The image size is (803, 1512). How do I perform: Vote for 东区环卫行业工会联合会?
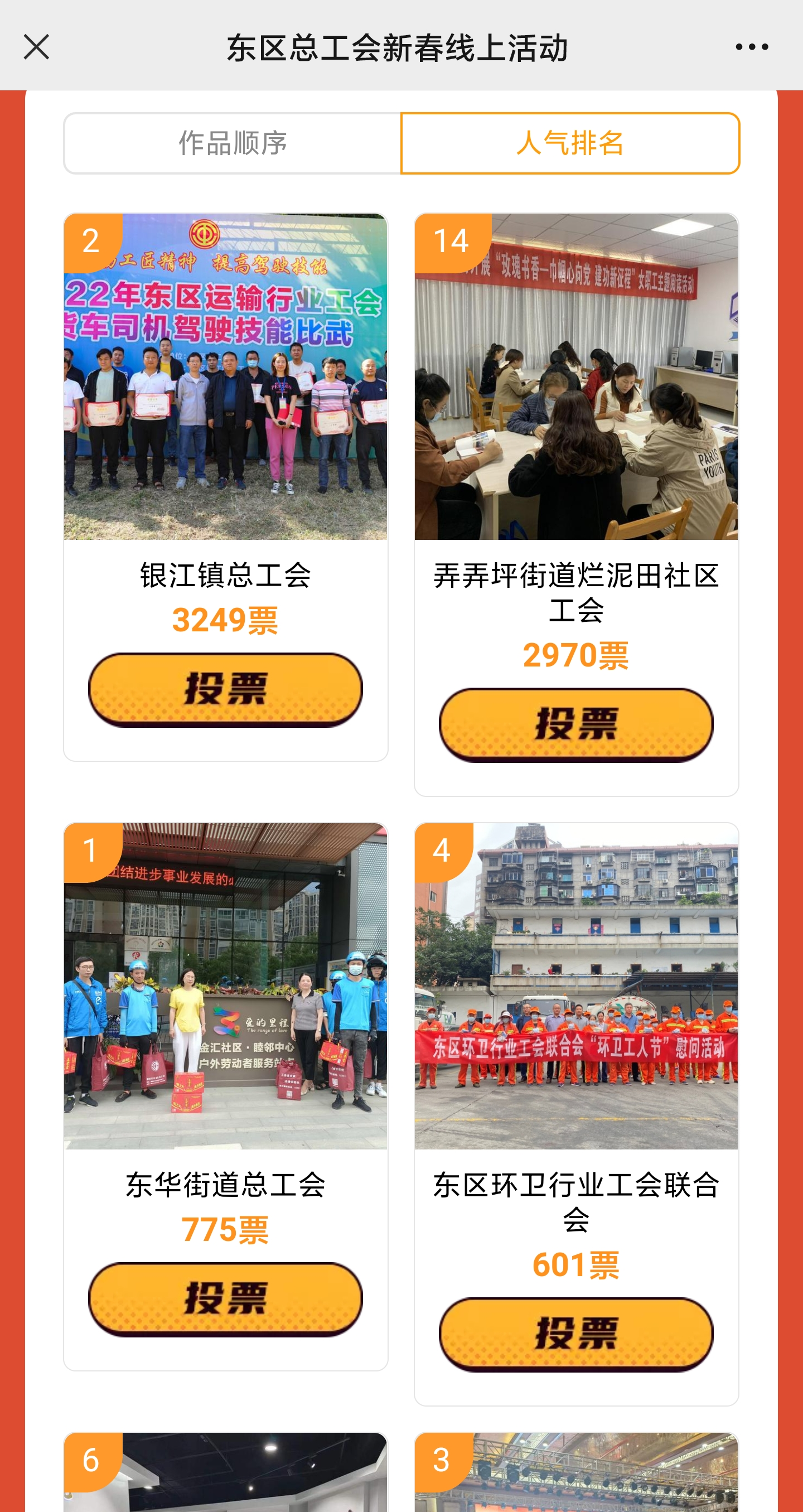point(576,1334)
